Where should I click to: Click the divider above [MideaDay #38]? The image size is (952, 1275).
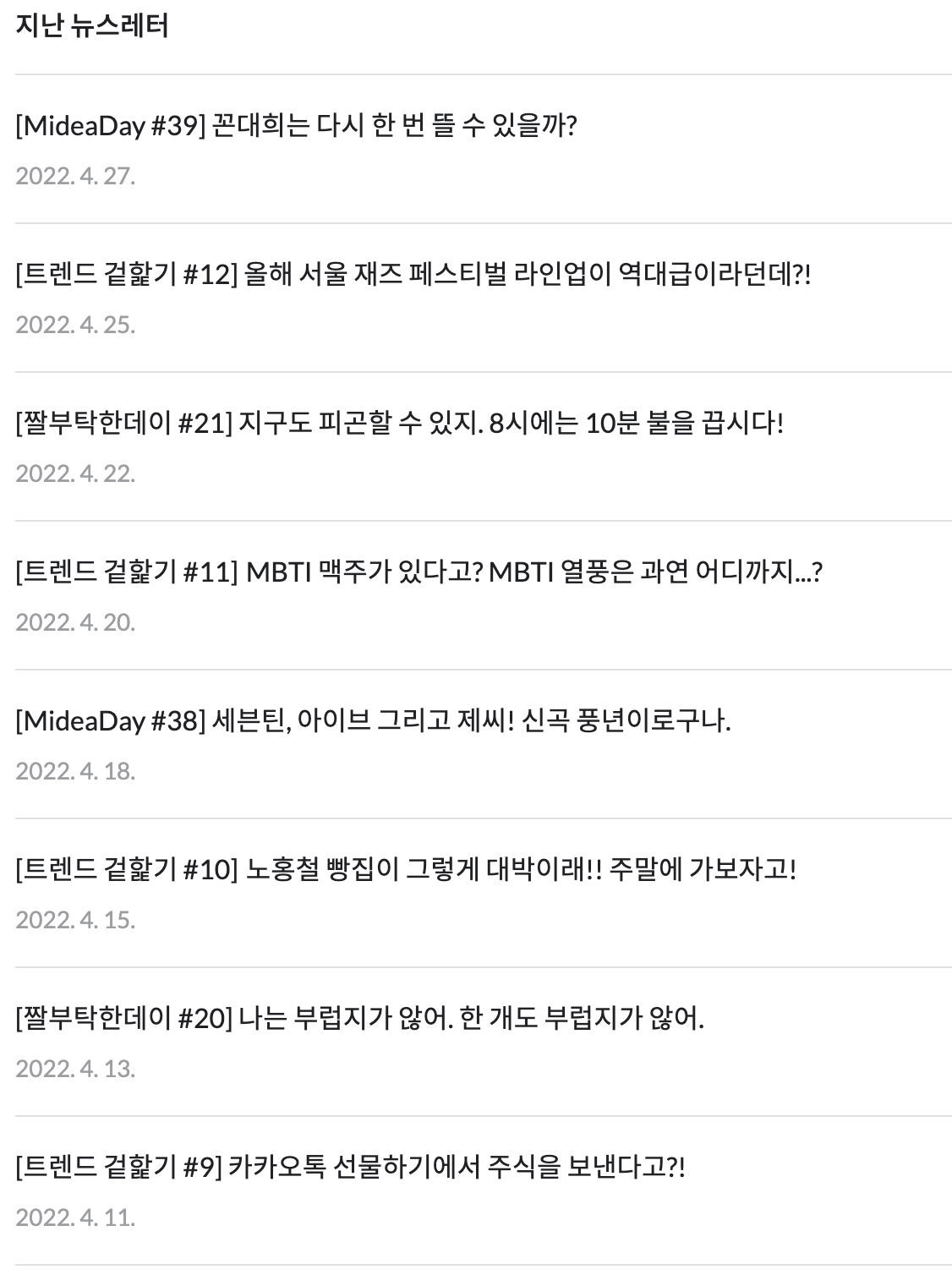[x=476, y=667]
